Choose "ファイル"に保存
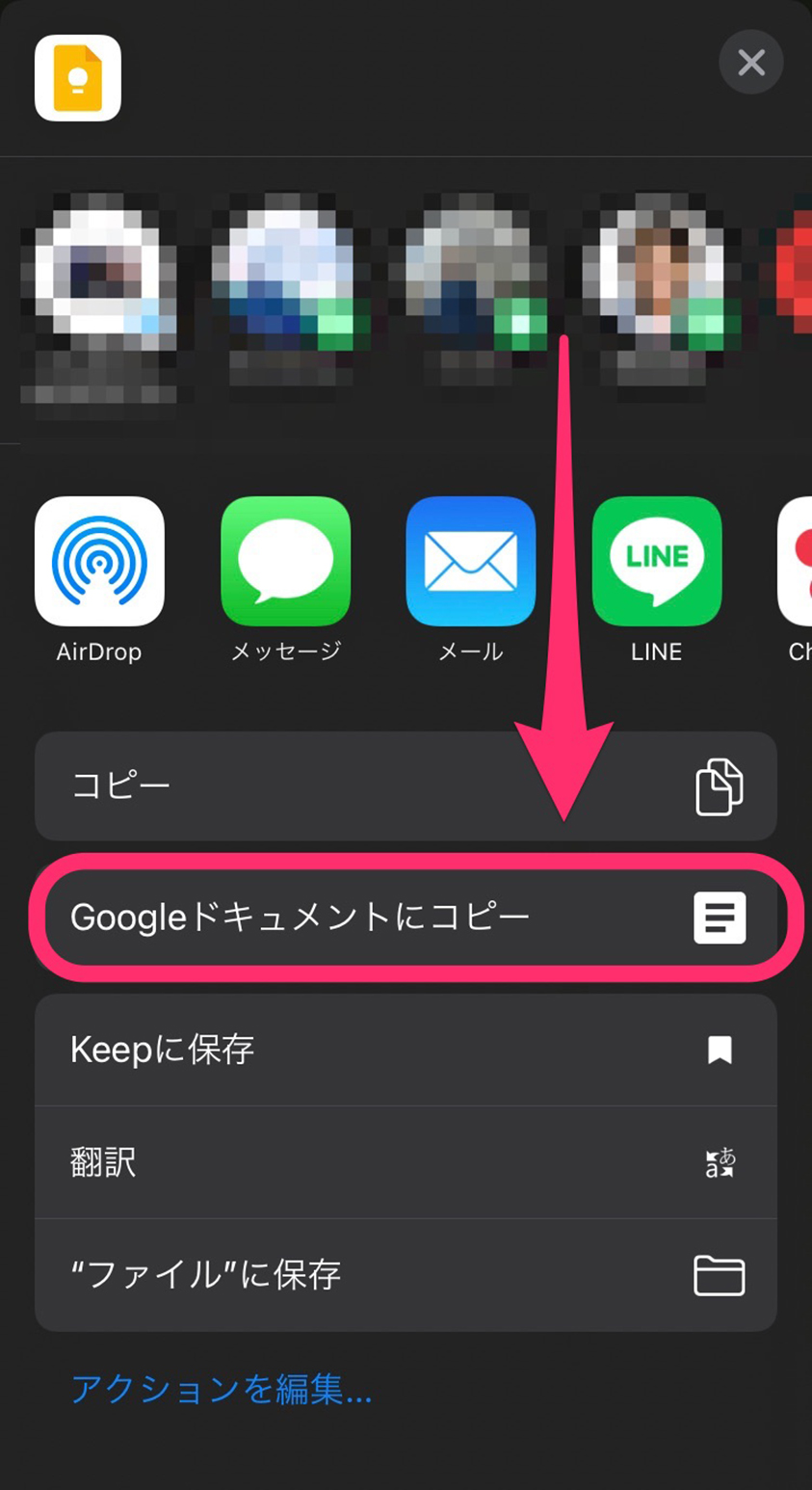This screenshot has width=812, height=1490. click(x=406, y=1275)
